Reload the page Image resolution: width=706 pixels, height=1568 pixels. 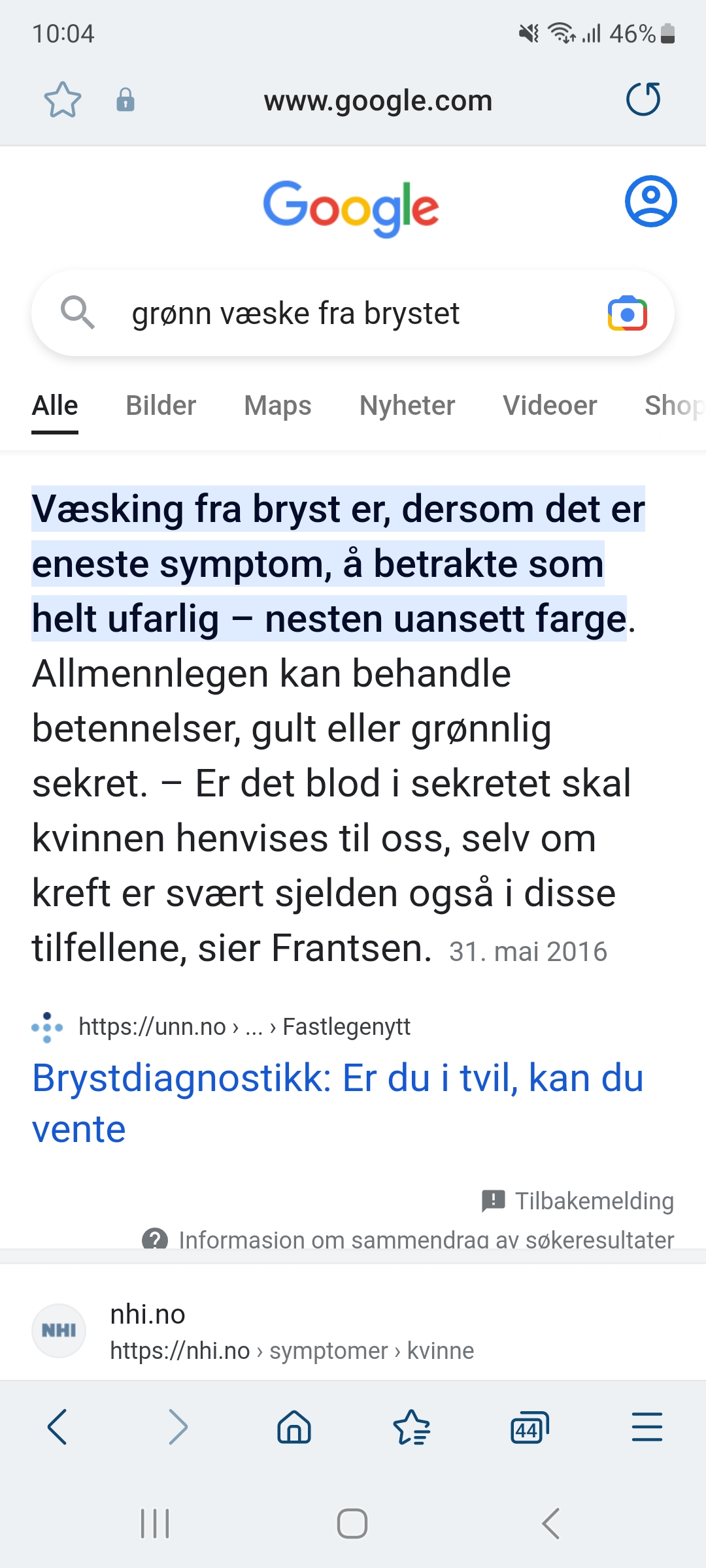pos(644,99)
